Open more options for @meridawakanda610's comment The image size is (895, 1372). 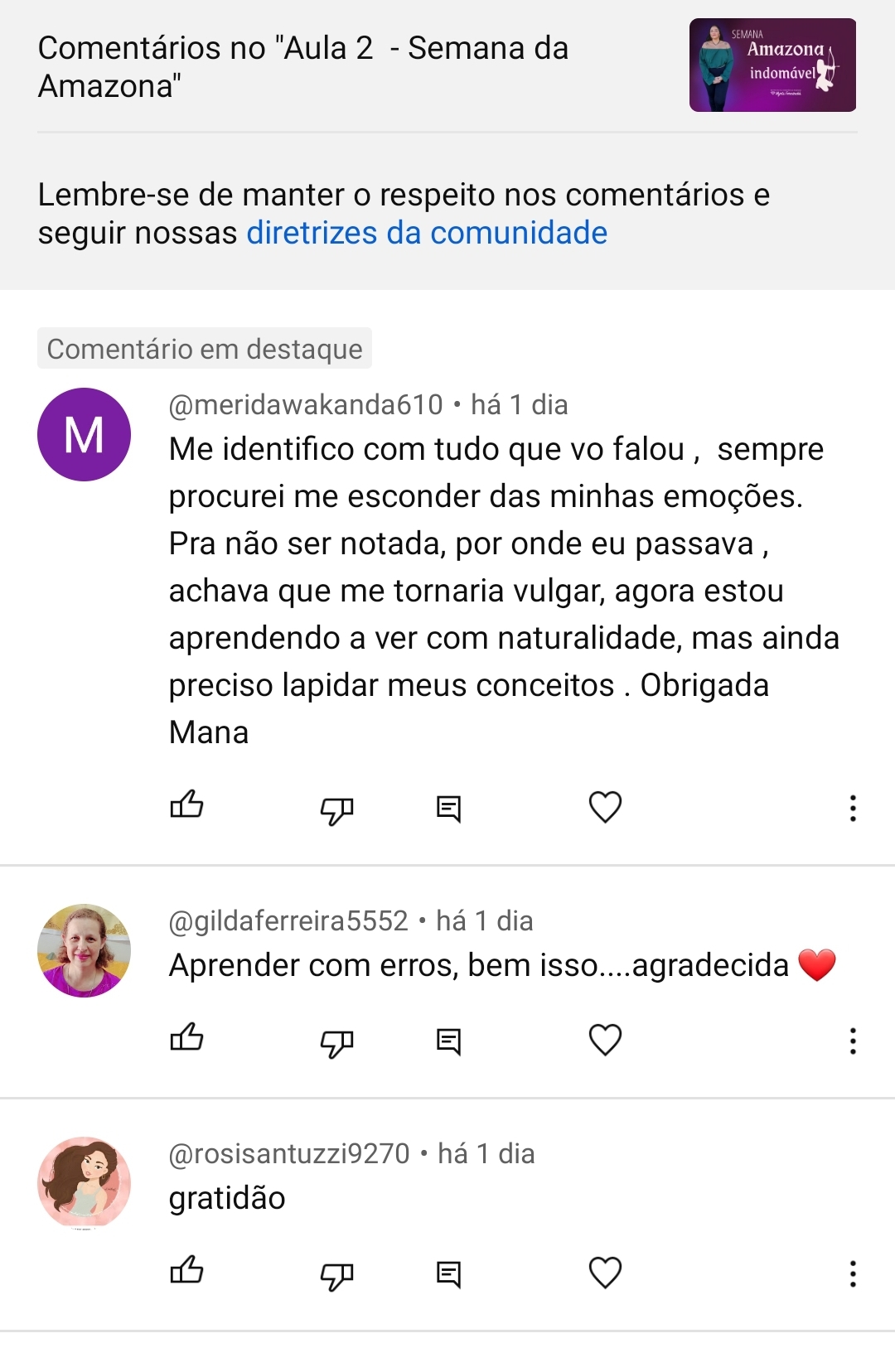click(x=852, y=808)
